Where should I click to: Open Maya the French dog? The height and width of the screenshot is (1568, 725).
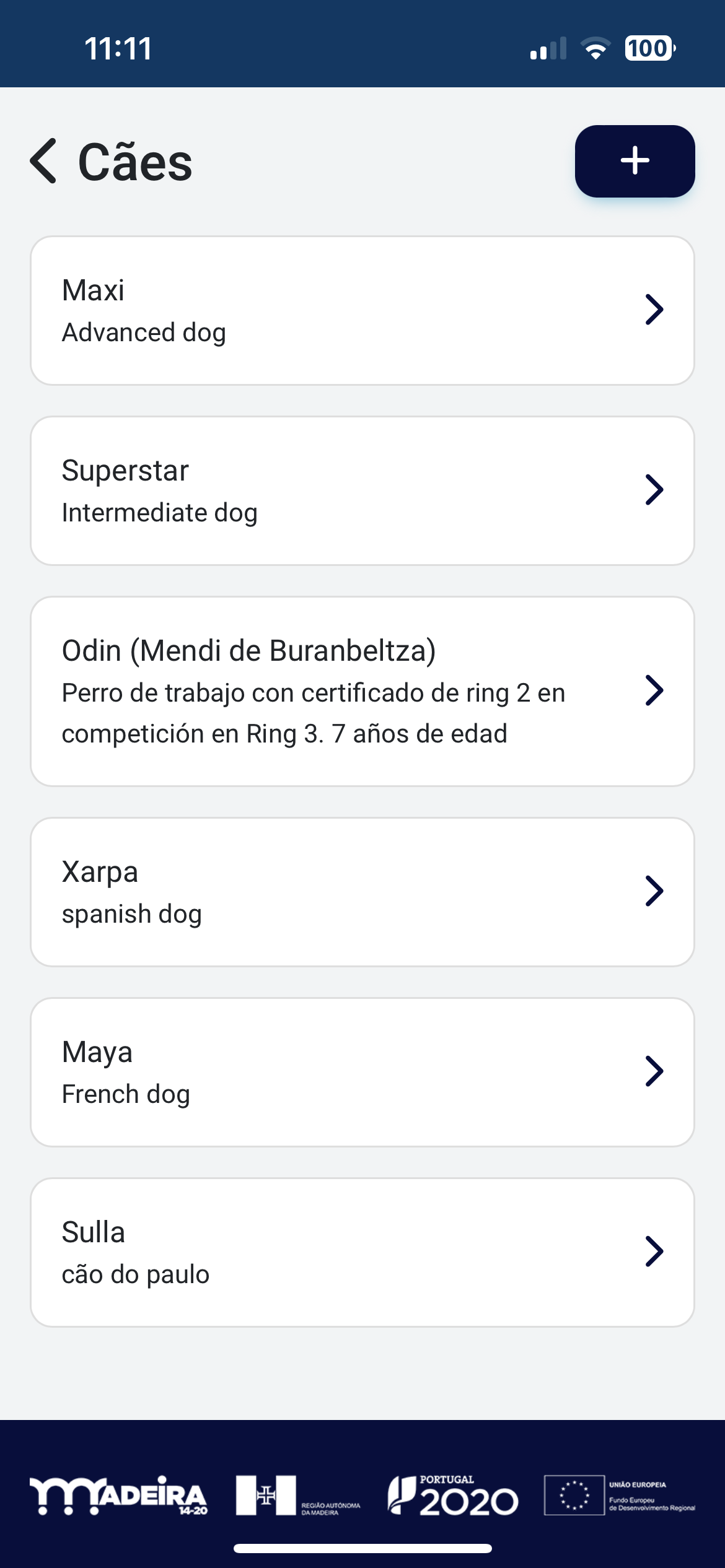click(362, 1072)
